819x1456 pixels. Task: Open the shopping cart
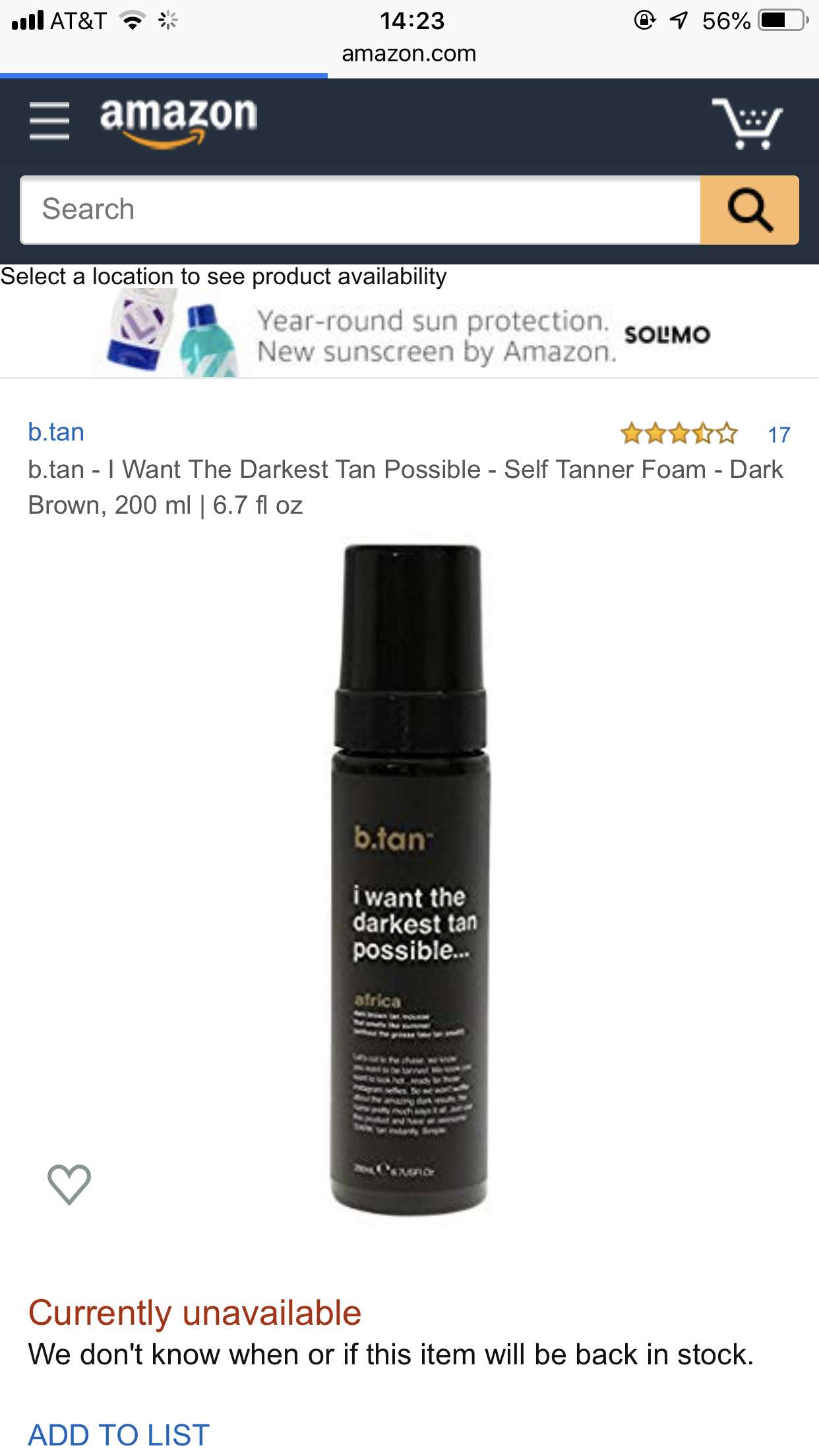click(746, 123)
